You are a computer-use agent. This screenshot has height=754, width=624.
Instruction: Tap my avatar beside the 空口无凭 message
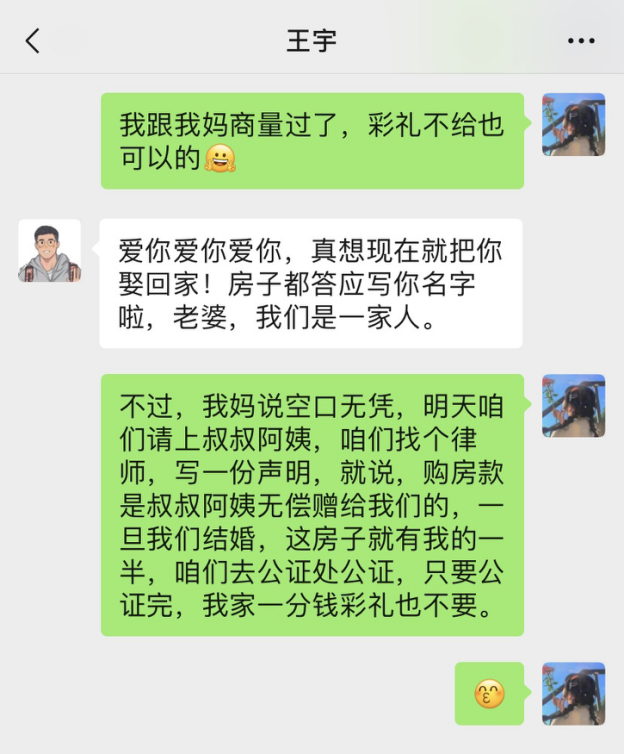pos(573,406)
